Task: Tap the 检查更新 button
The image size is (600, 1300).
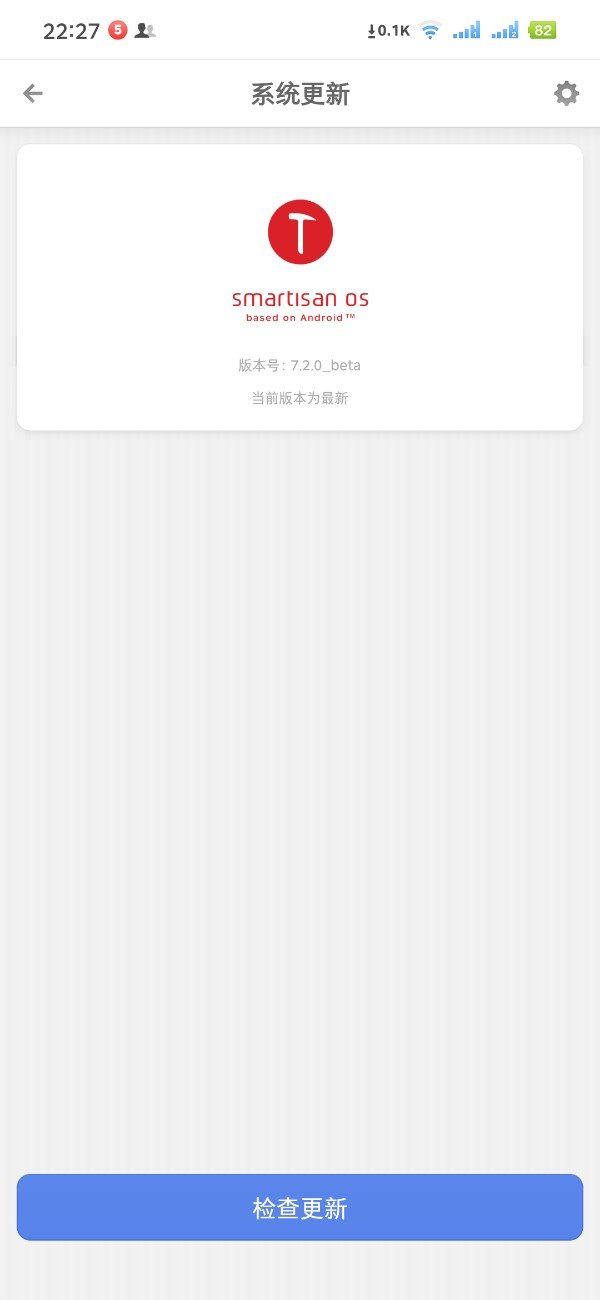Action: pyautogui.click(x=300, y=1207)
